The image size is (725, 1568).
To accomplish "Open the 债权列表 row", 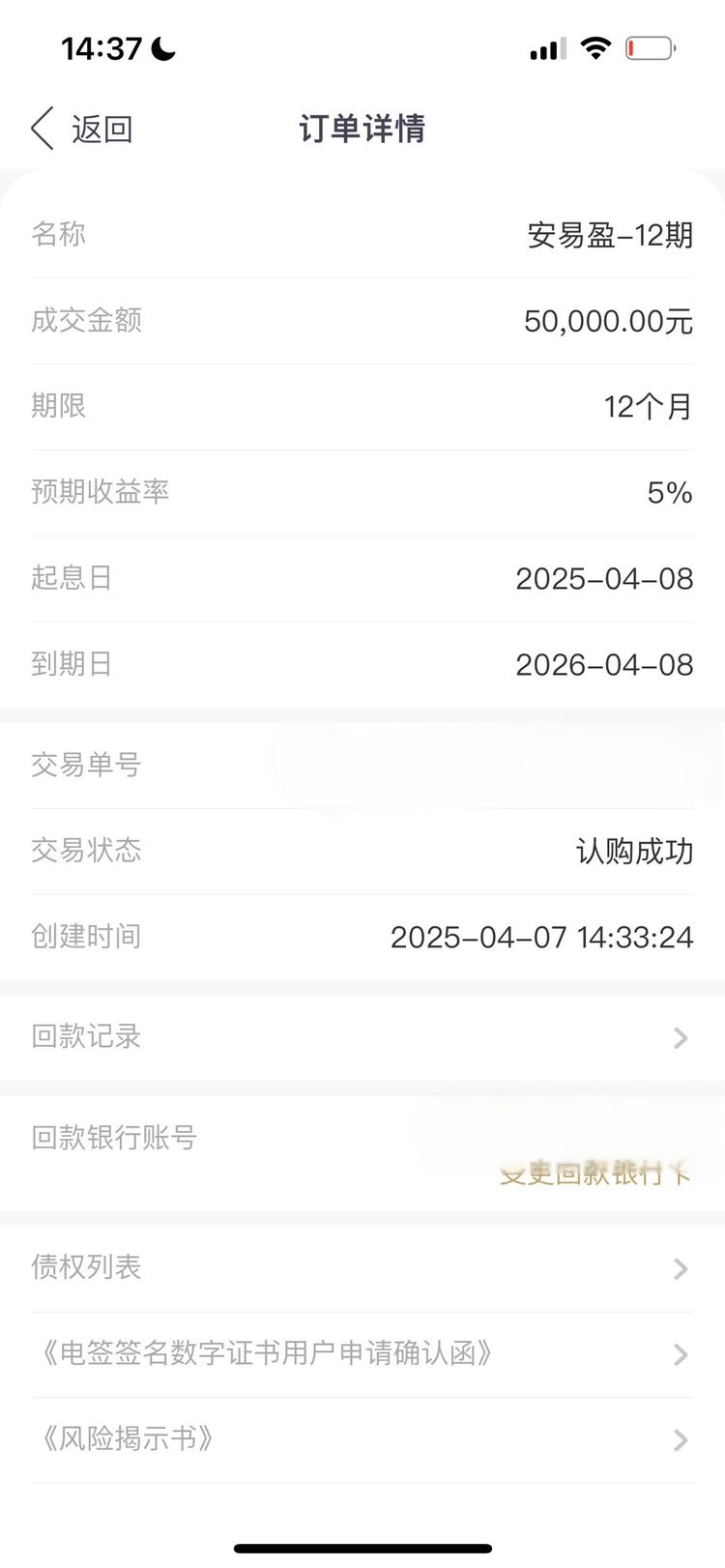I will tap(362, 1268).
